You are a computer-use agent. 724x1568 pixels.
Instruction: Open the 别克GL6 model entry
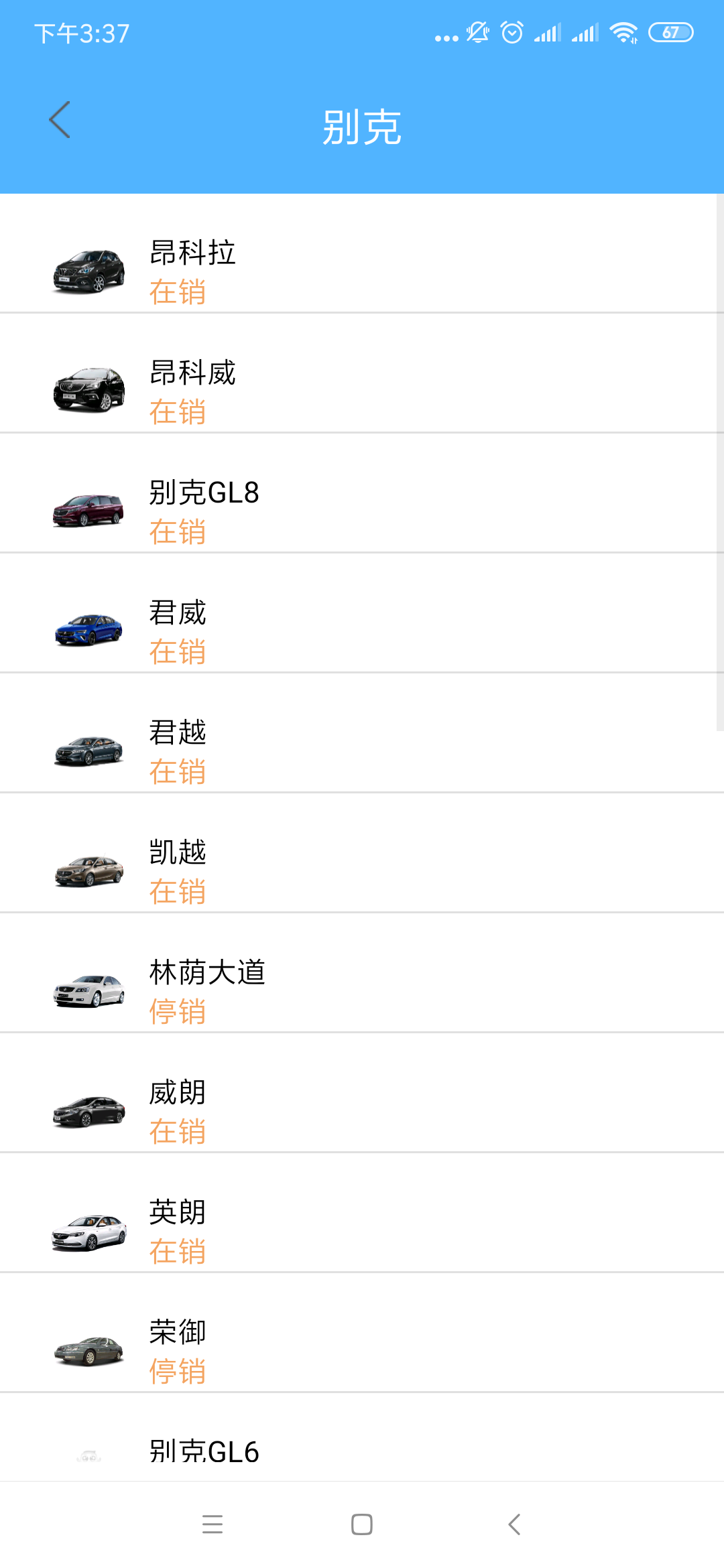[x=362, y=1453]
